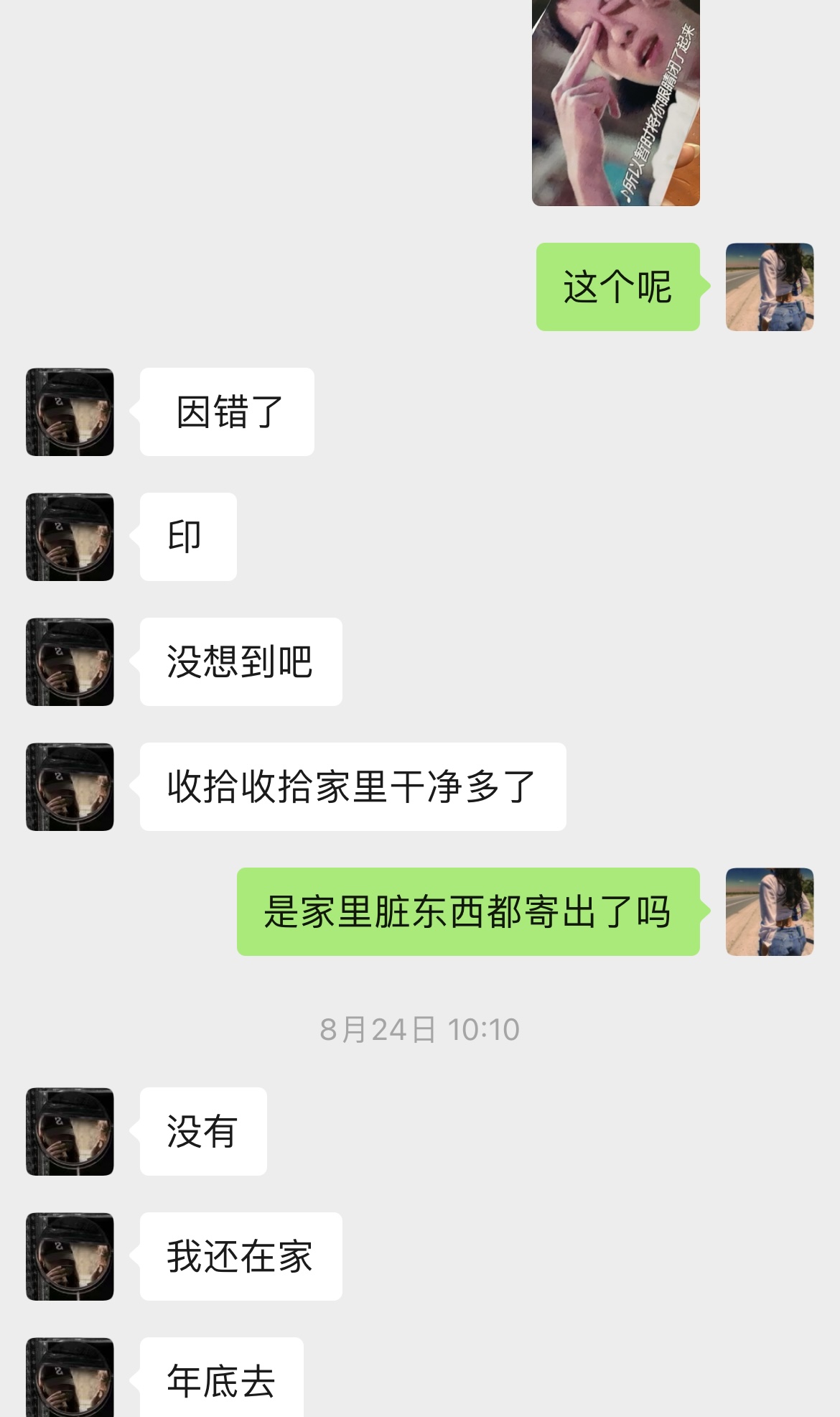Screen dimensions: 840x1417
Task: Tap my avatar beside 是家里脏东西都寄出了吗
Action: (769, 911)
